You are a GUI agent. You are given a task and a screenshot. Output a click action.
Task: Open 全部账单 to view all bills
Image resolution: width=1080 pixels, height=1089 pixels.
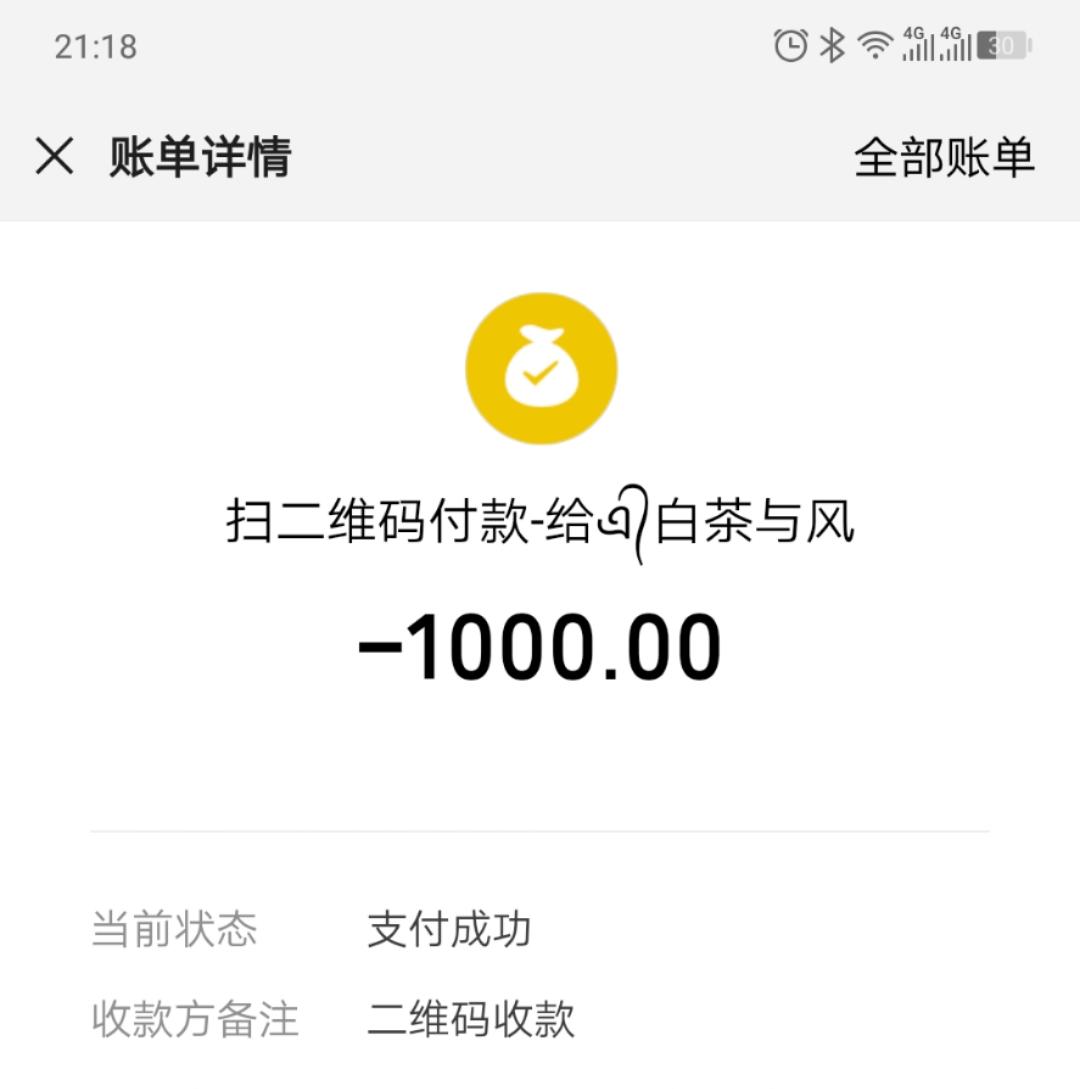[x=943, y=157]
